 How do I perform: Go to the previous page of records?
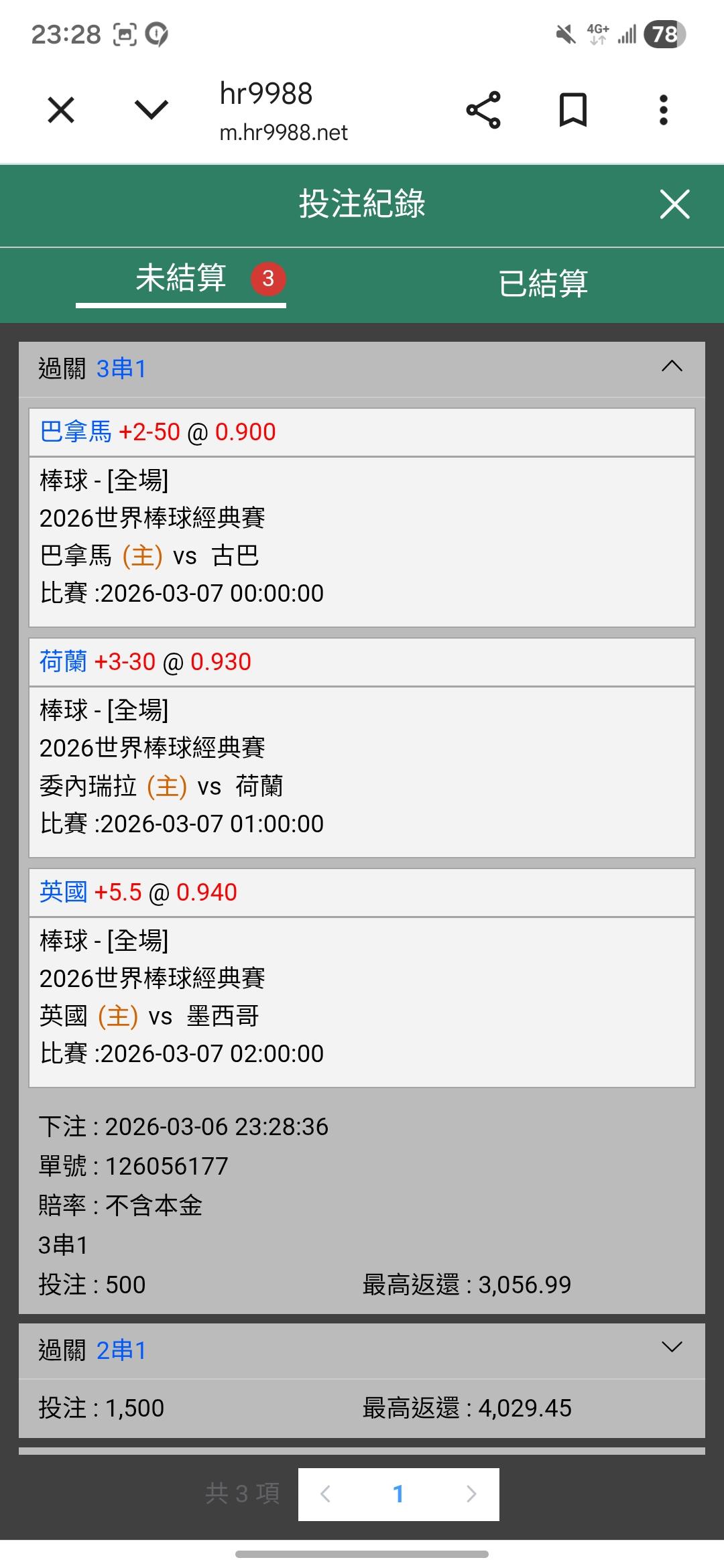coord(326,1494)
